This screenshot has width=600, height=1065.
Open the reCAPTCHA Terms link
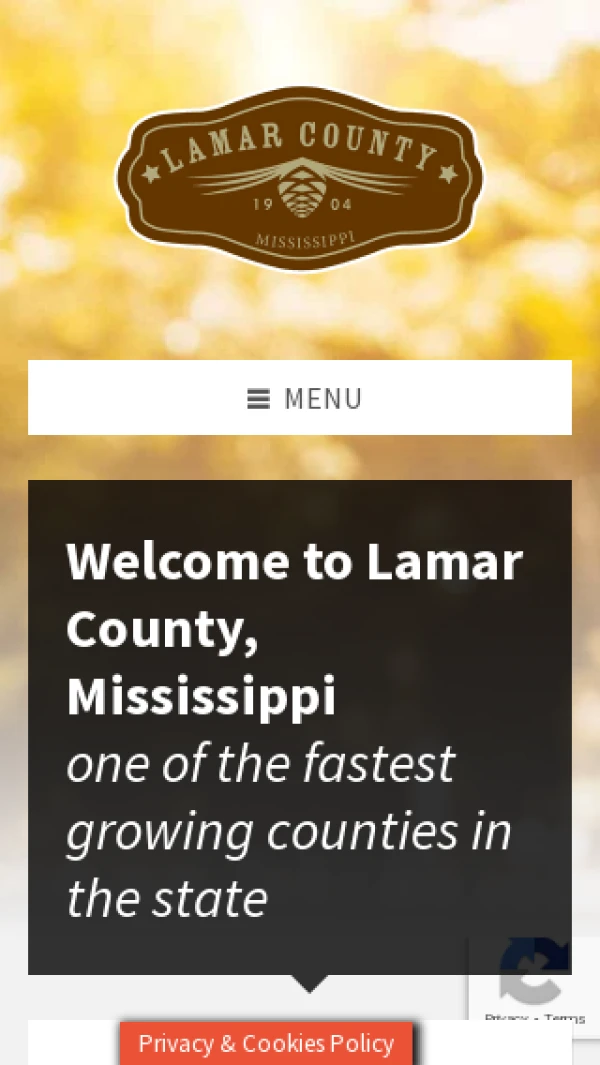[x=565, y=1018]
